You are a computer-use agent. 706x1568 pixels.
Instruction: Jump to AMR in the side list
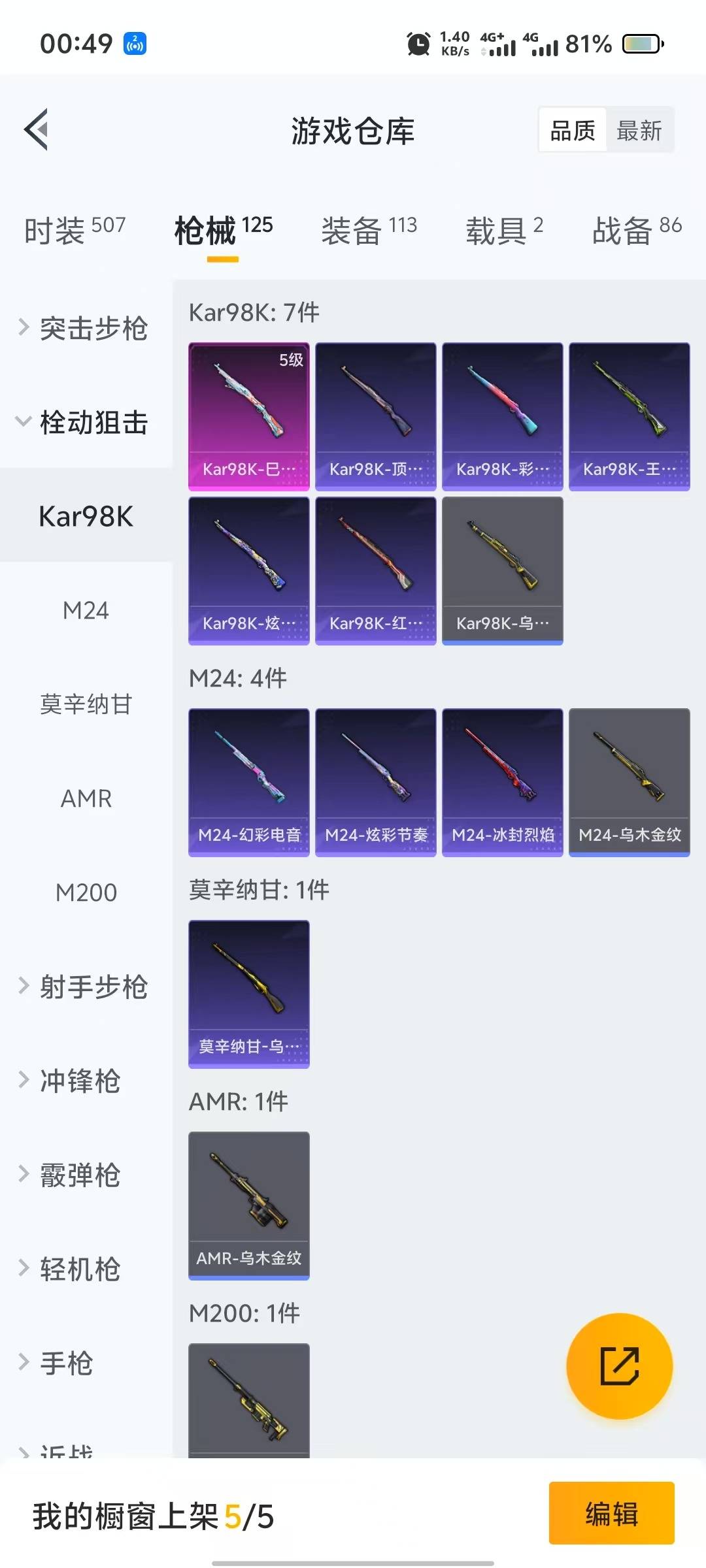click(86, 798)
